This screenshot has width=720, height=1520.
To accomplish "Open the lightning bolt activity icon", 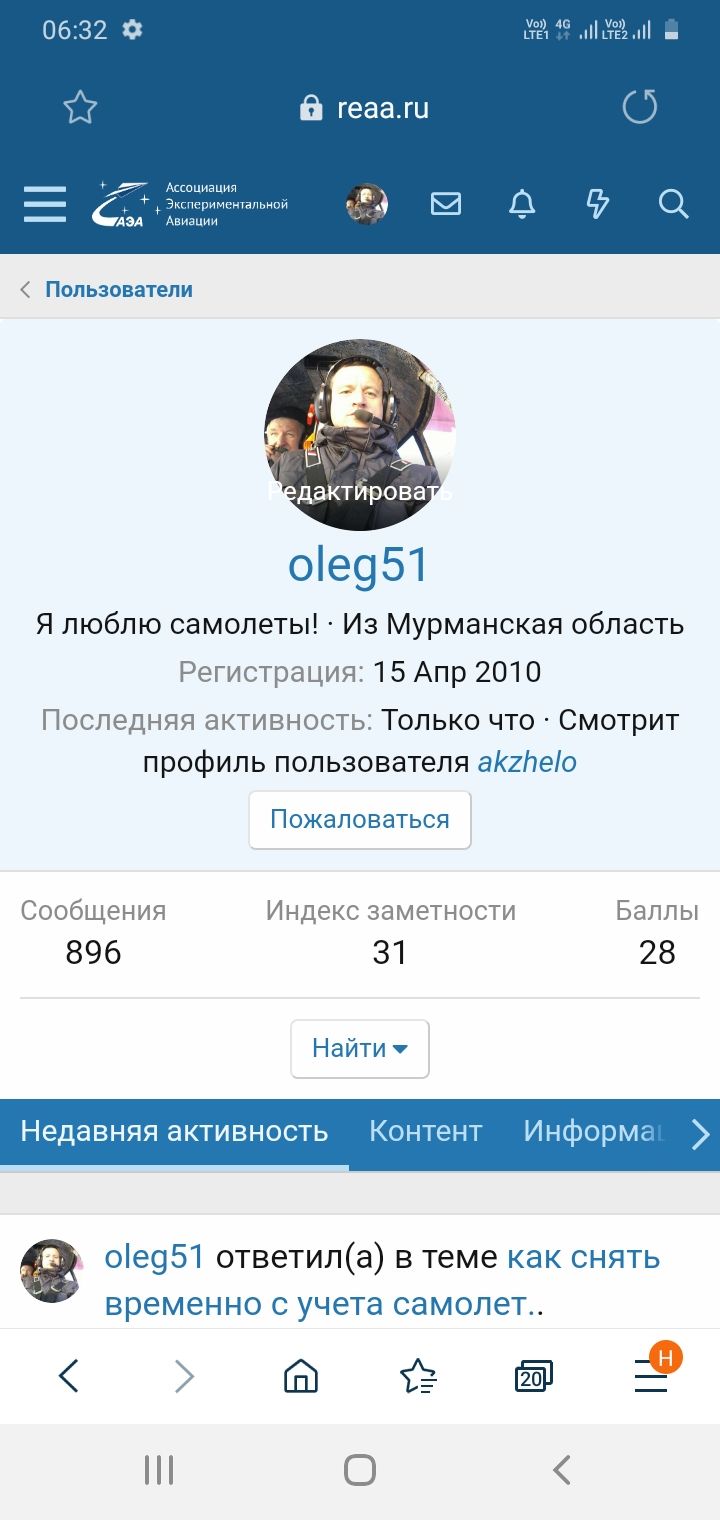I will pos(597,203).
